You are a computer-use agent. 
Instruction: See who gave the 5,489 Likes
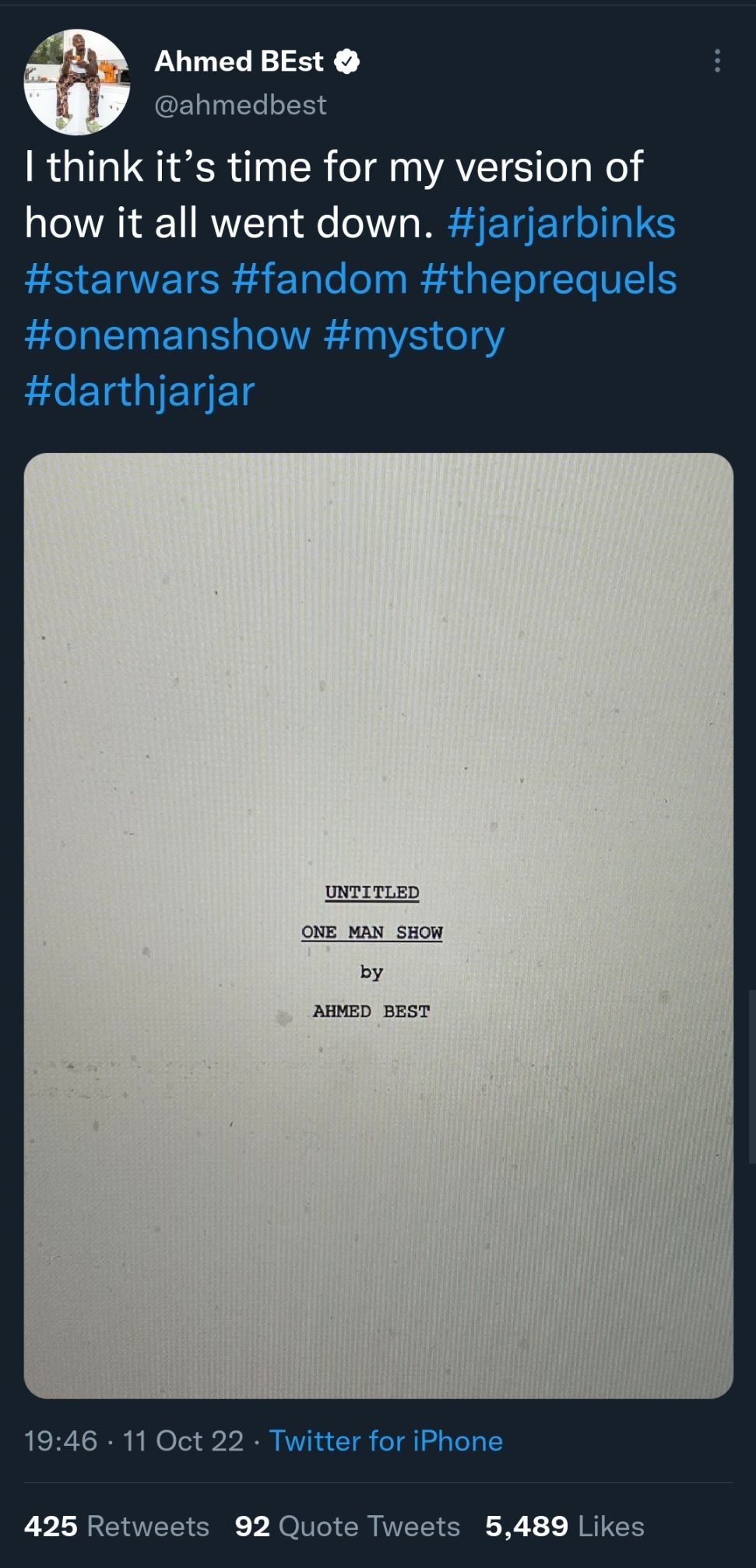(x=564, y=1526)
